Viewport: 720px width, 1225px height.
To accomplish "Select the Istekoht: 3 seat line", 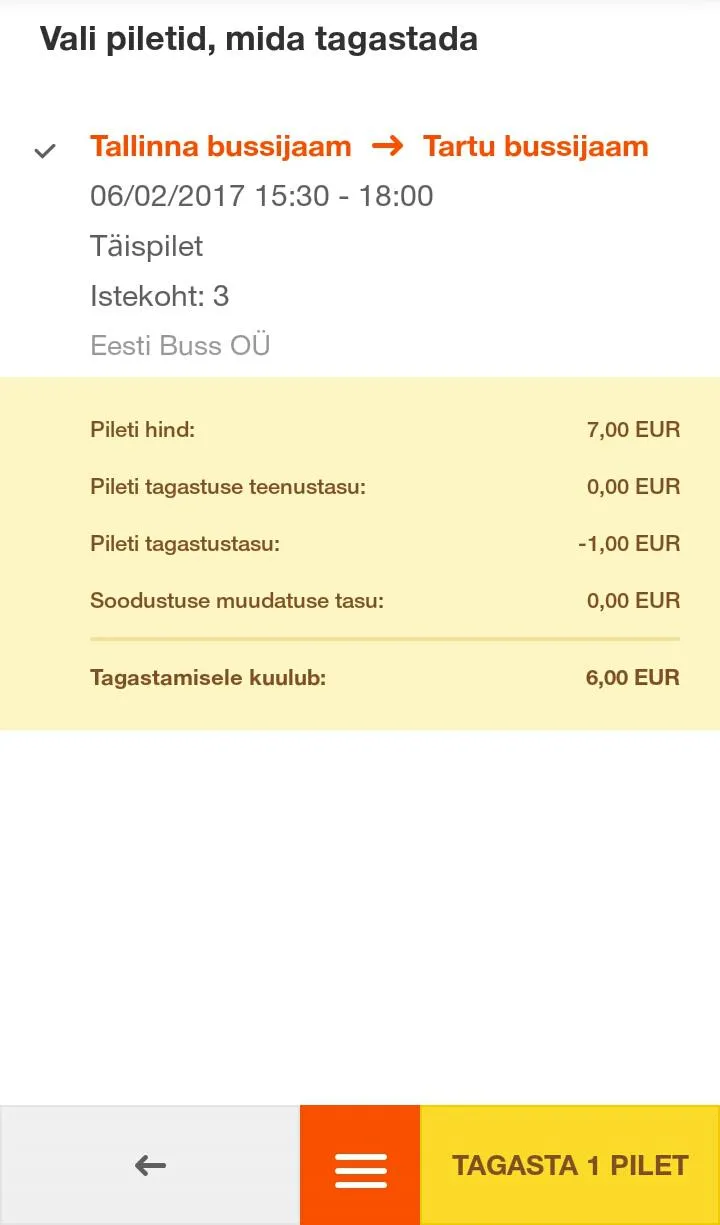I will click(160, 296).
